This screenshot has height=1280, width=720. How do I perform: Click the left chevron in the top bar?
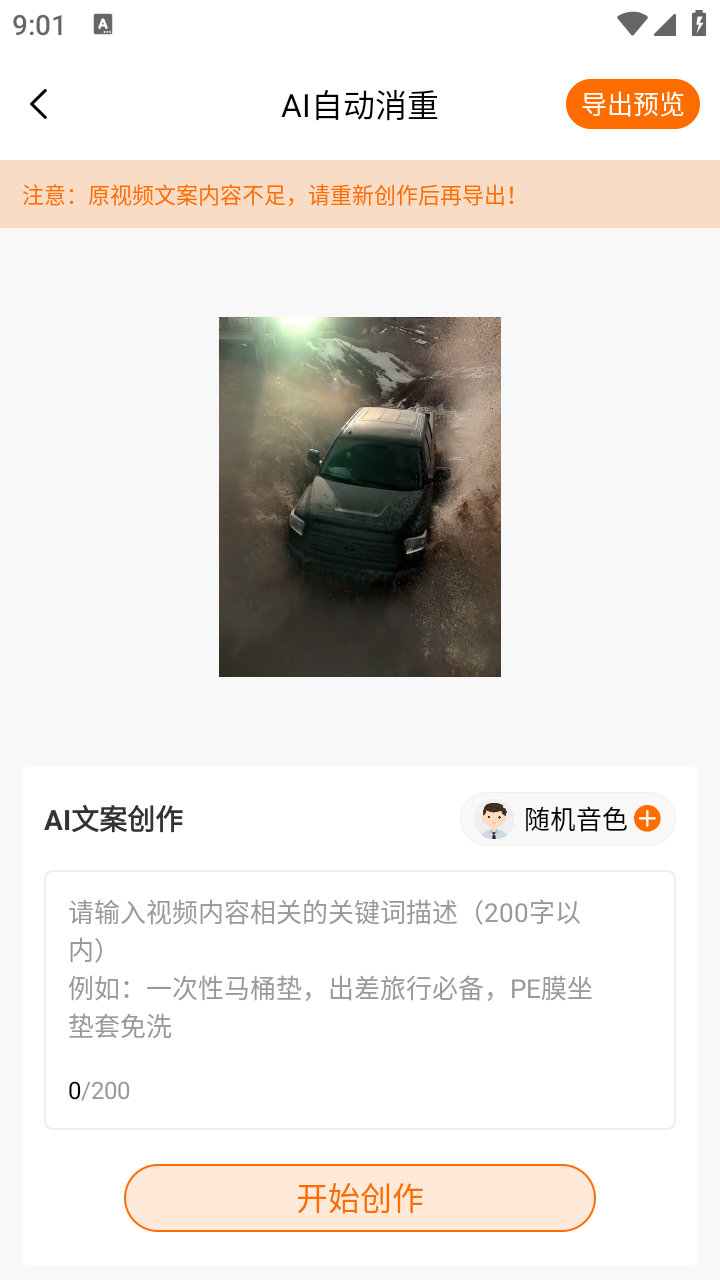[x=39, y=103]
